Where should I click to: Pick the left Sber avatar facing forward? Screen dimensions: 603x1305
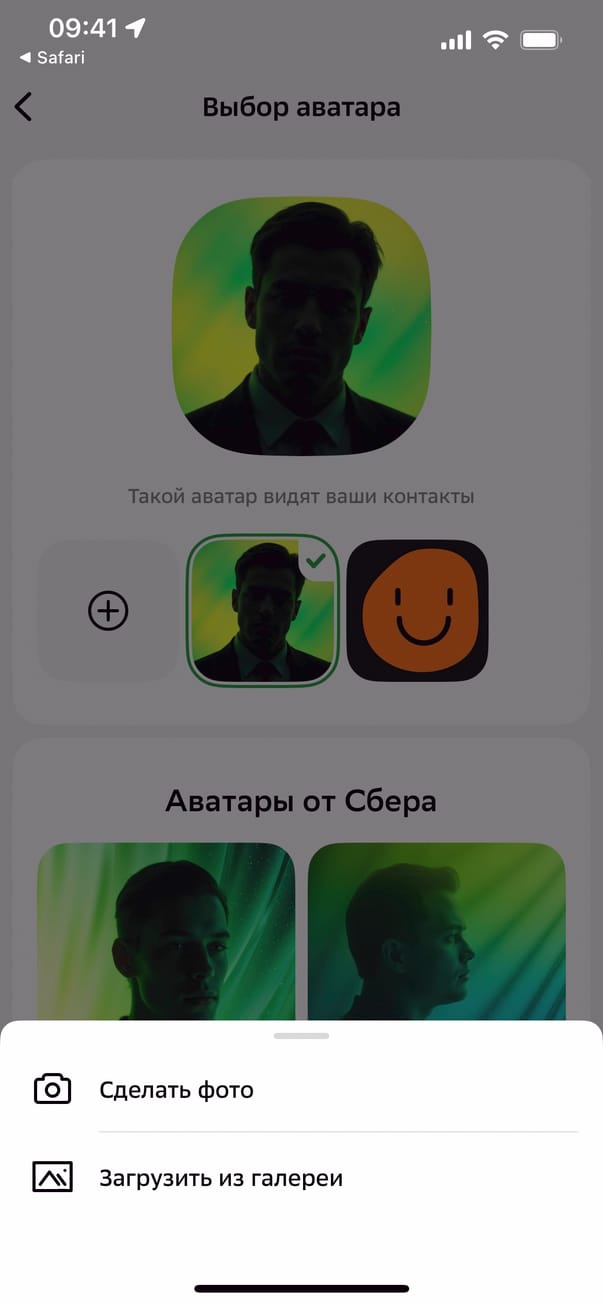click(166, 932)
